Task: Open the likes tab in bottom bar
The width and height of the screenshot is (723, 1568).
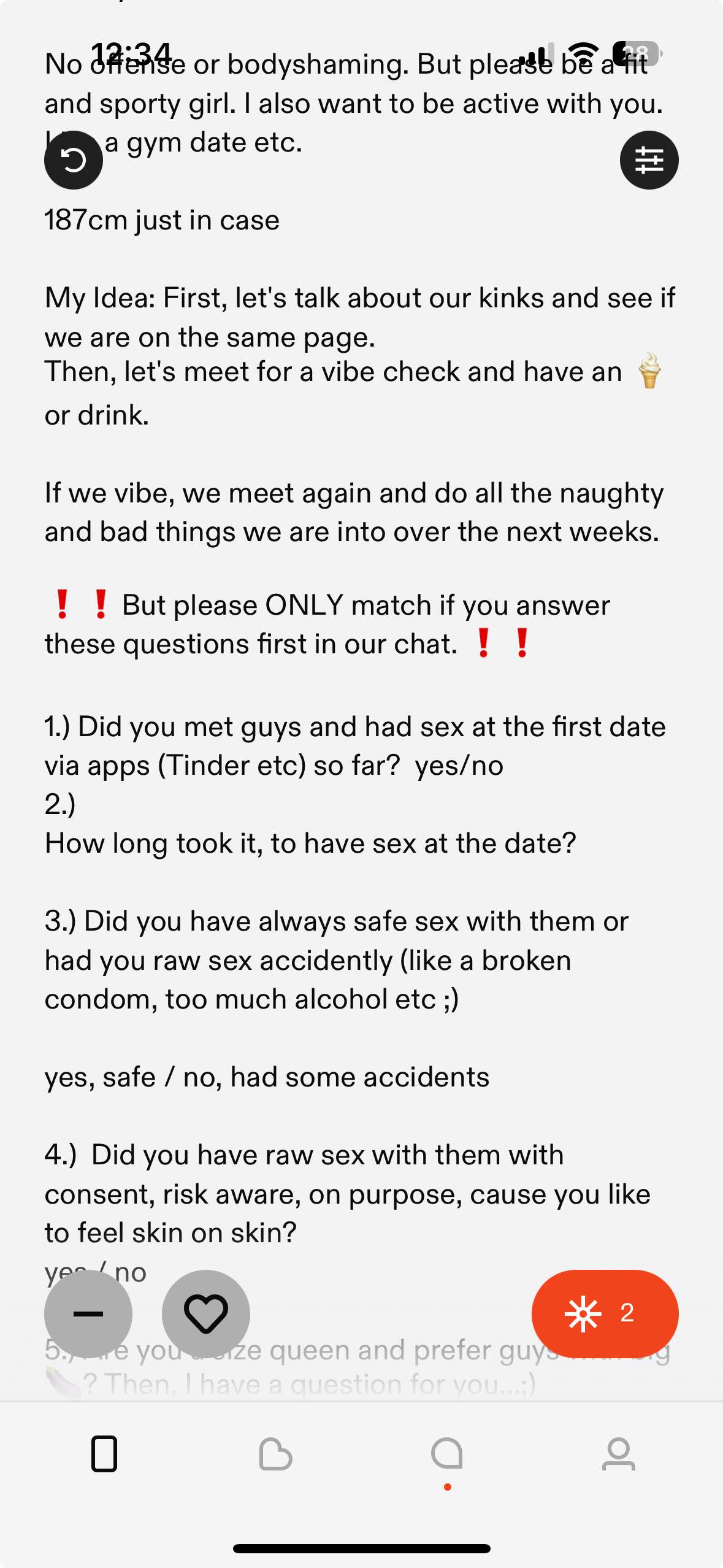Action: pos(275,1454)
